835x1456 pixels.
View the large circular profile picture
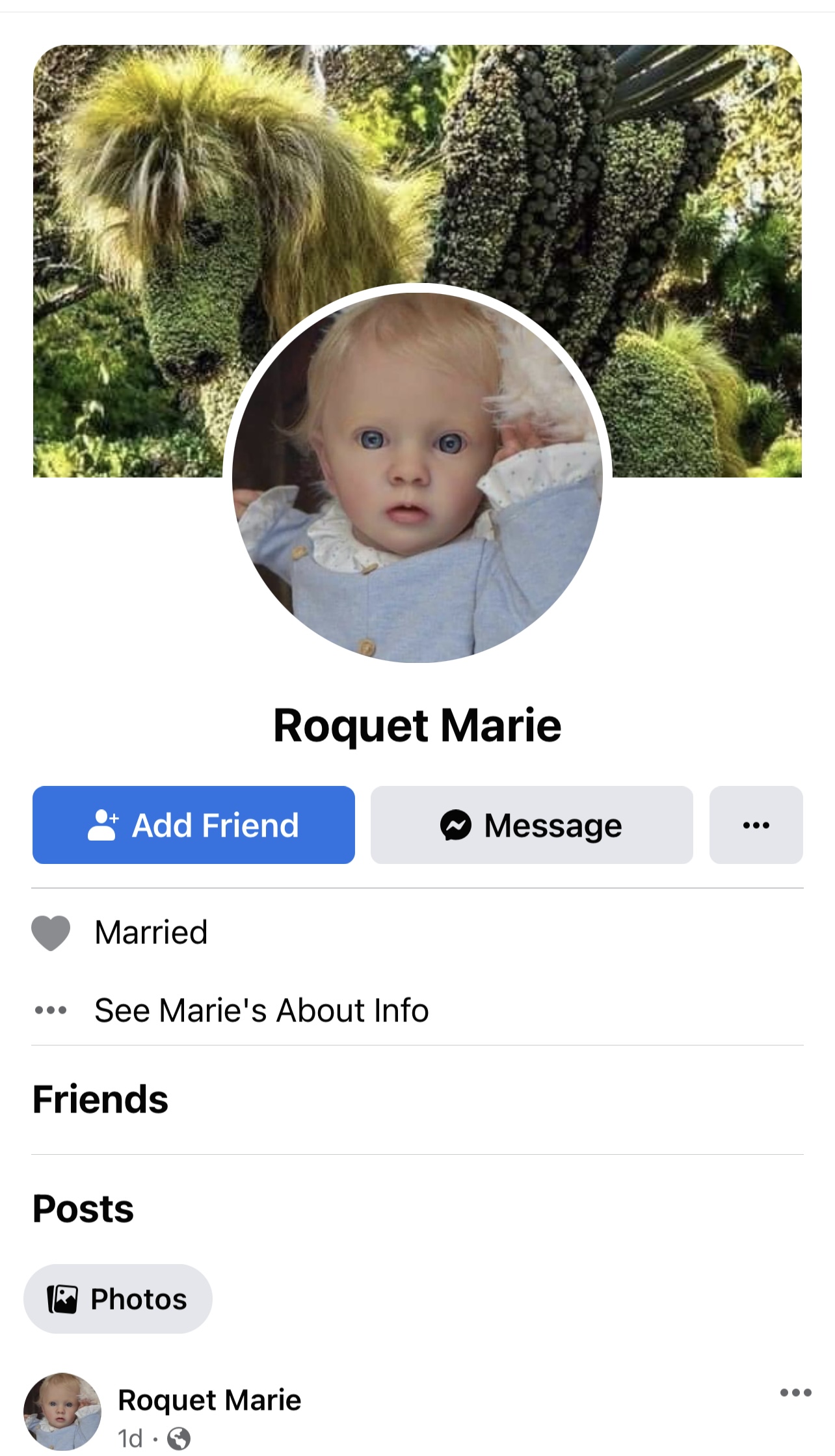click(x=417, y=477)
